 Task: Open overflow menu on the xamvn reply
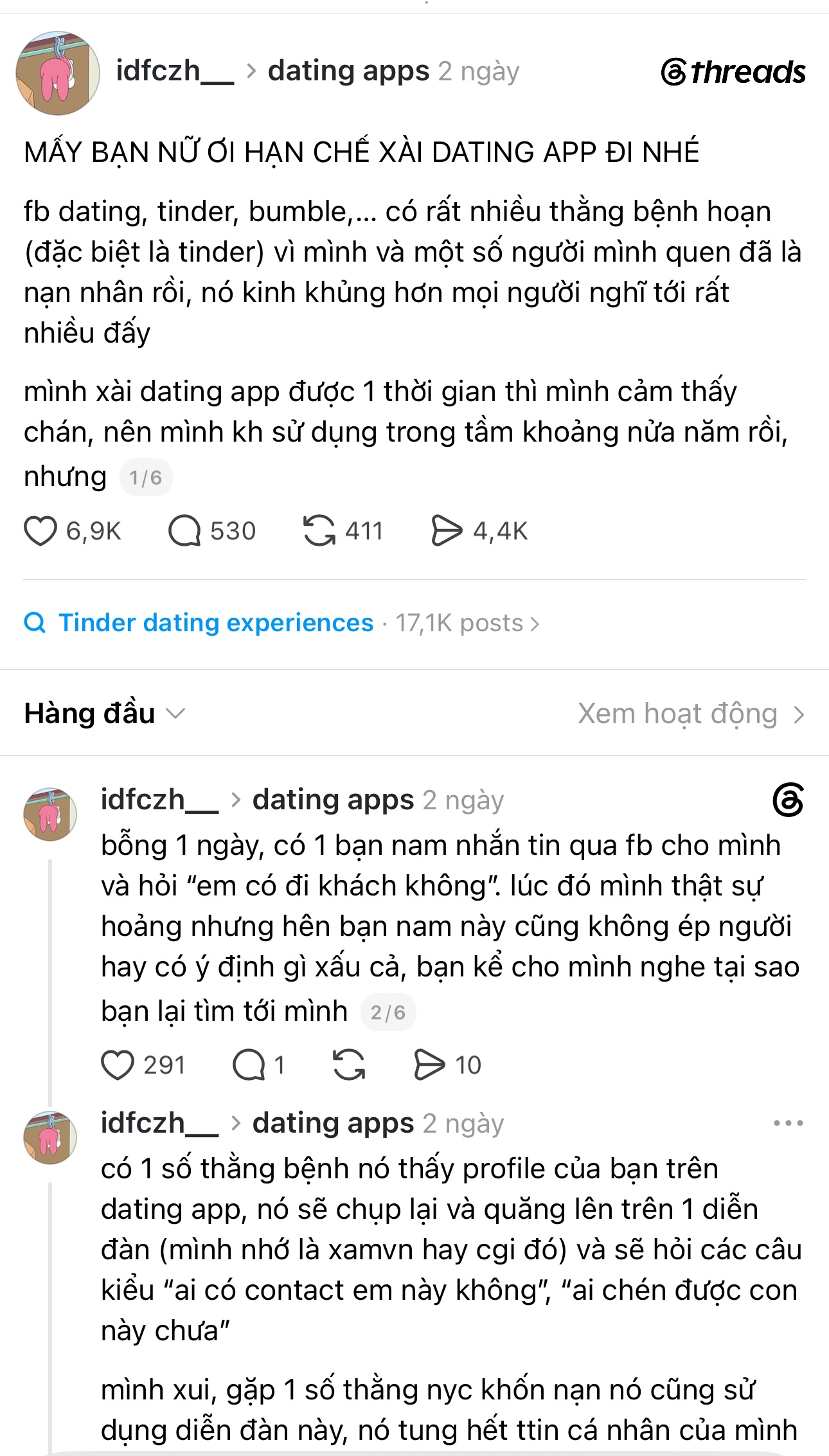click(789, 1124)
